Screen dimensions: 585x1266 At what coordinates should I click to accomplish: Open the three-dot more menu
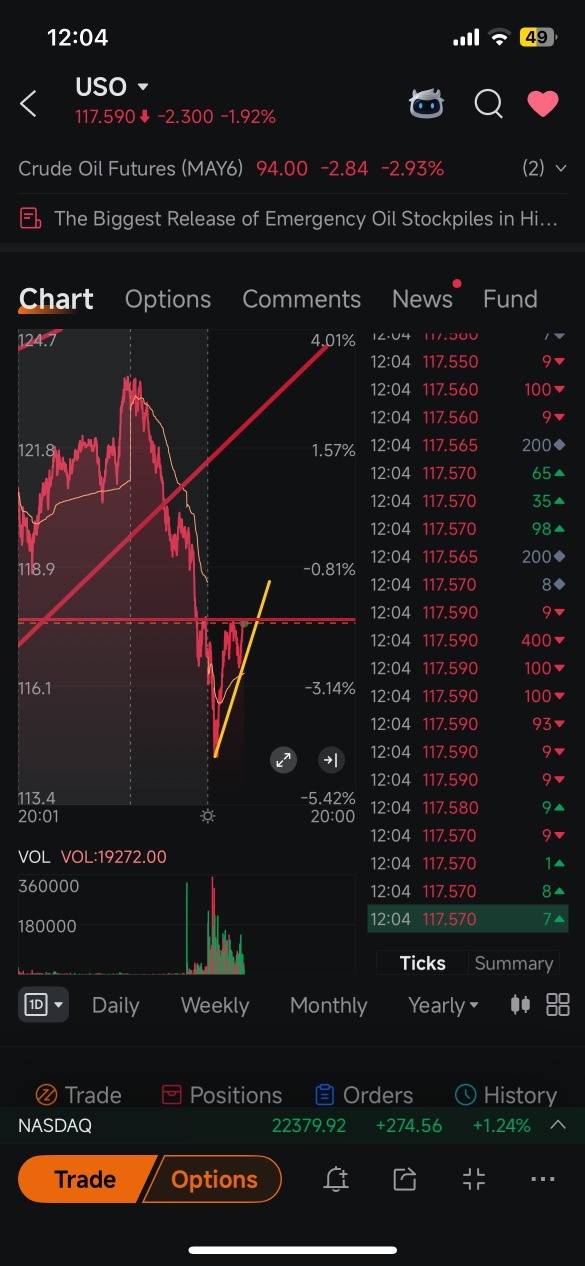(x=543, y=1180)
